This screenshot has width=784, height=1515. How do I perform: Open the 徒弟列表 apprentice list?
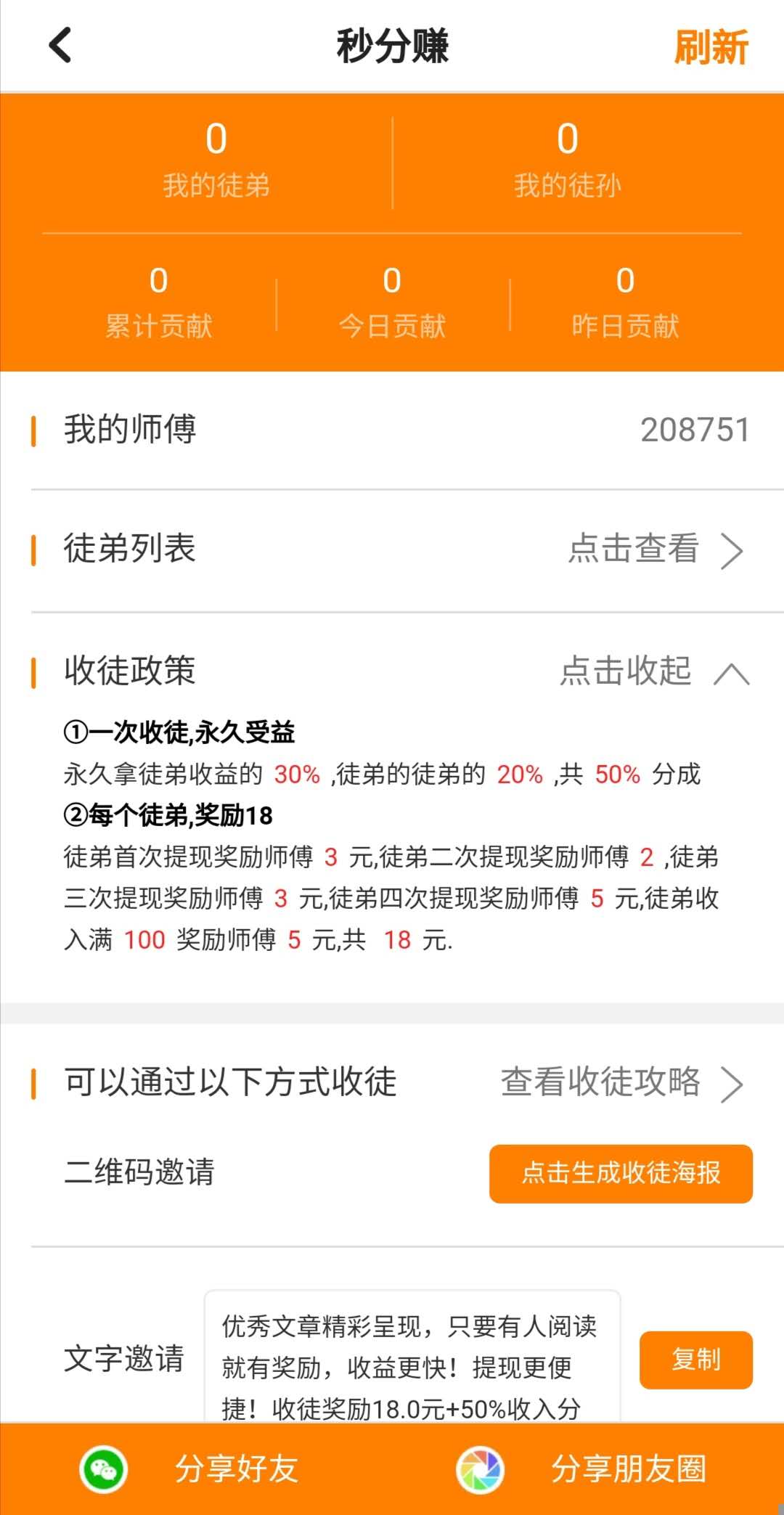click(392, 550)
